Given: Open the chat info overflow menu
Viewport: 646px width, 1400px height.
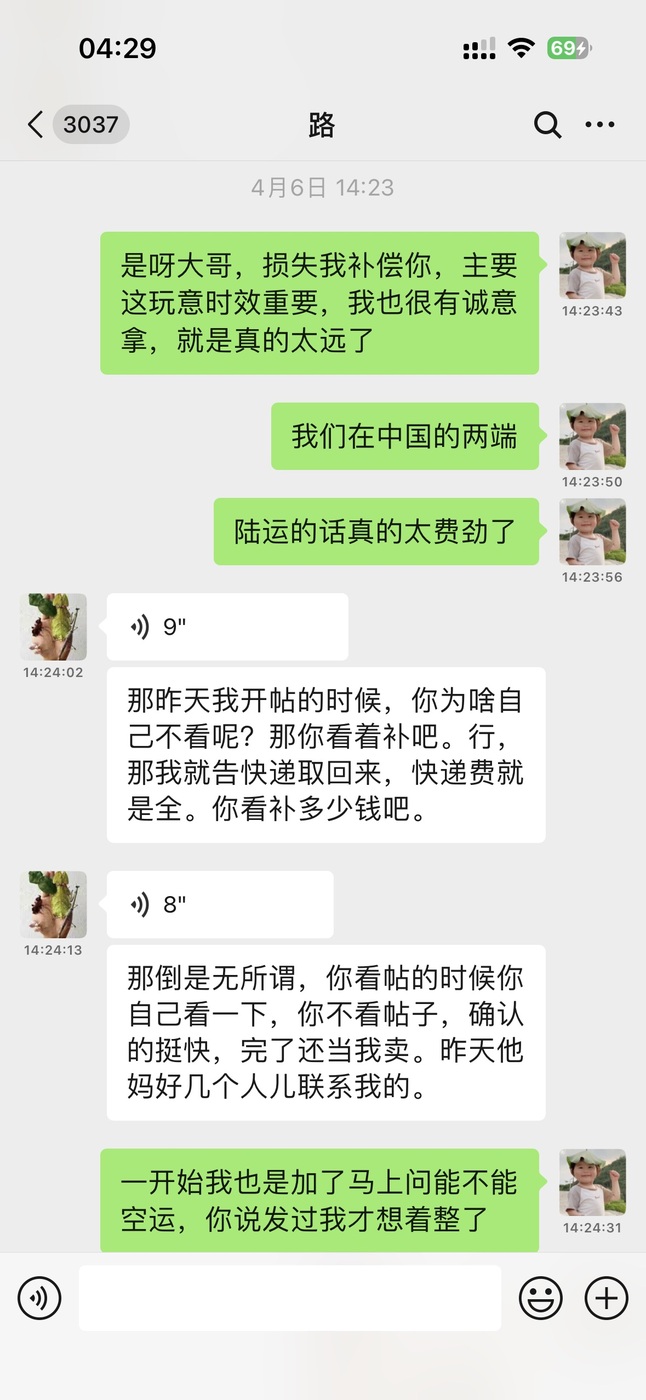Looking at the screenshot, I should pos(600,125).
